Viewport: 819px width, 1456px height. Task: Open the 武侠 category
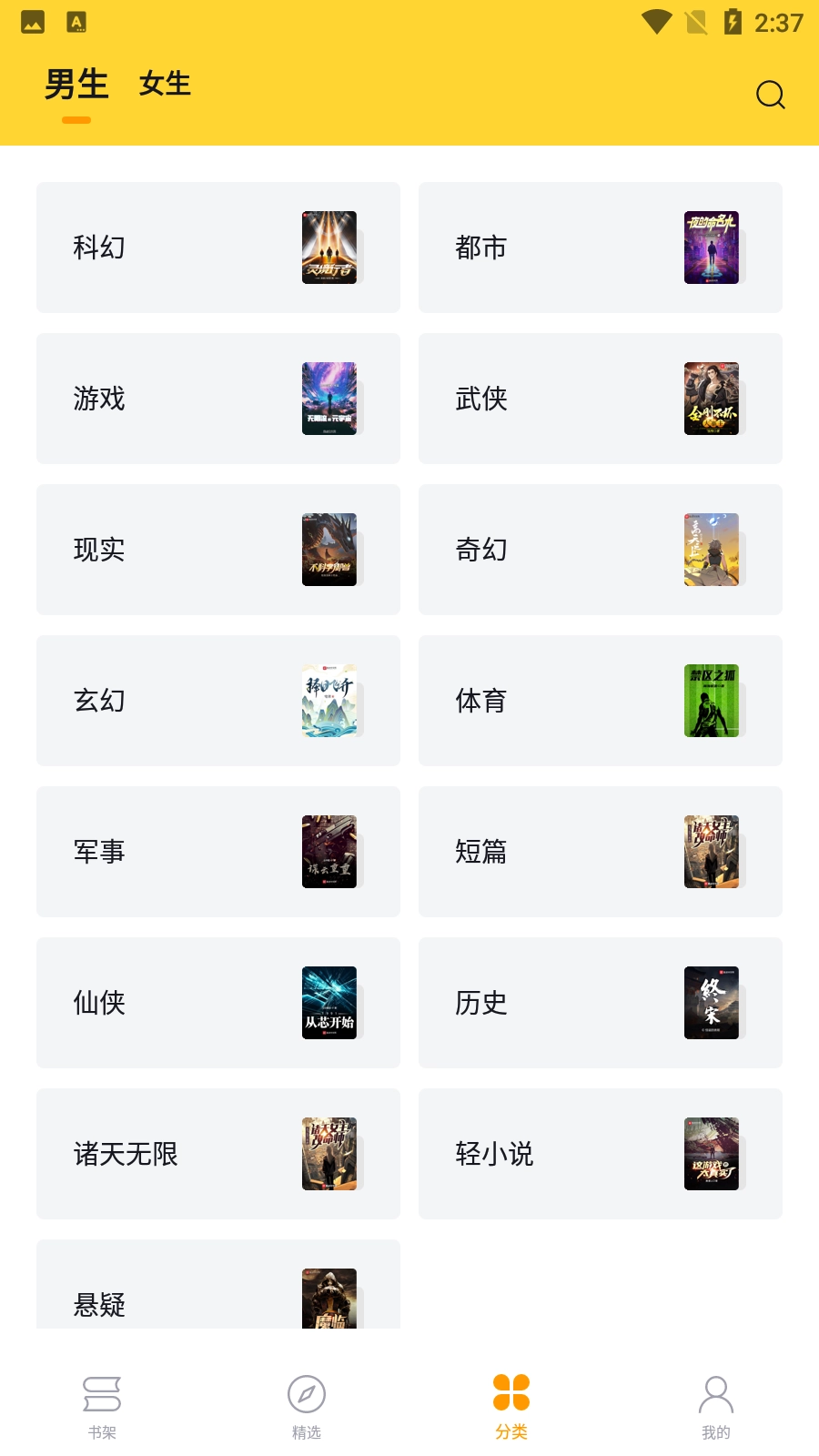(601, 398)
